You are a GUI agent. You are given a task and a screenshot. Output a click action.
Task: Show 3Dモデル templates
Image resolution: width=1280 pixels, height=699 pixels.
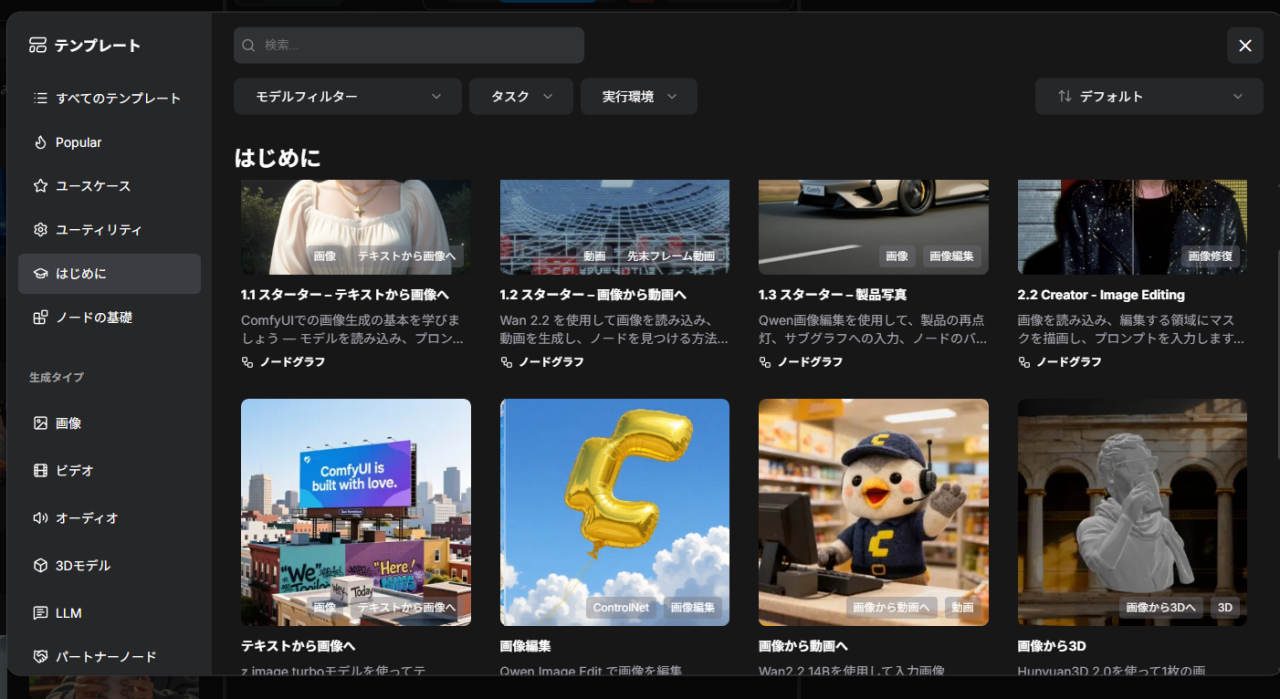point(109,565)
